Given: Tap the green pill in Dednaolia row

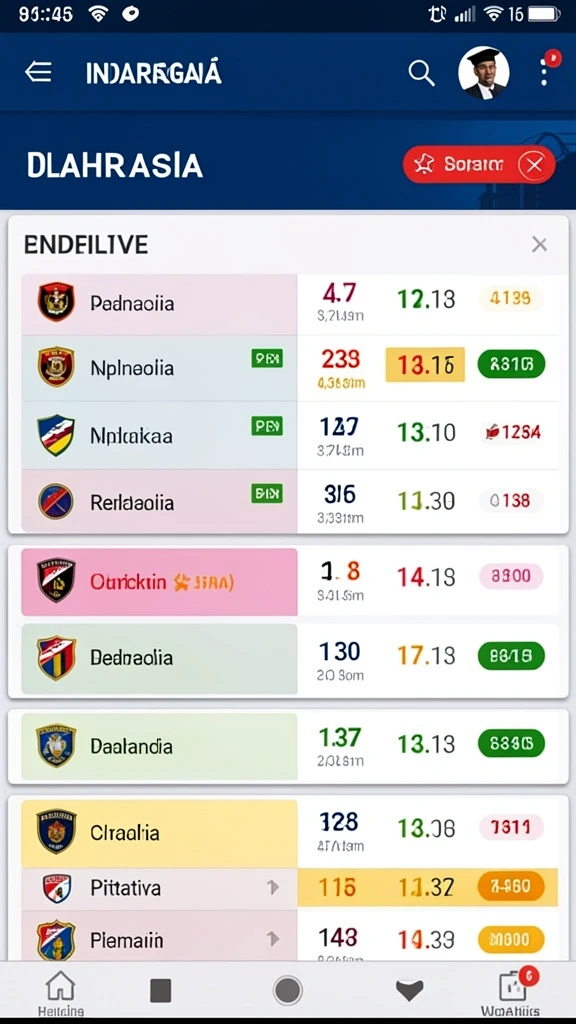Looking at the screenshot, I should coord(511,656).
